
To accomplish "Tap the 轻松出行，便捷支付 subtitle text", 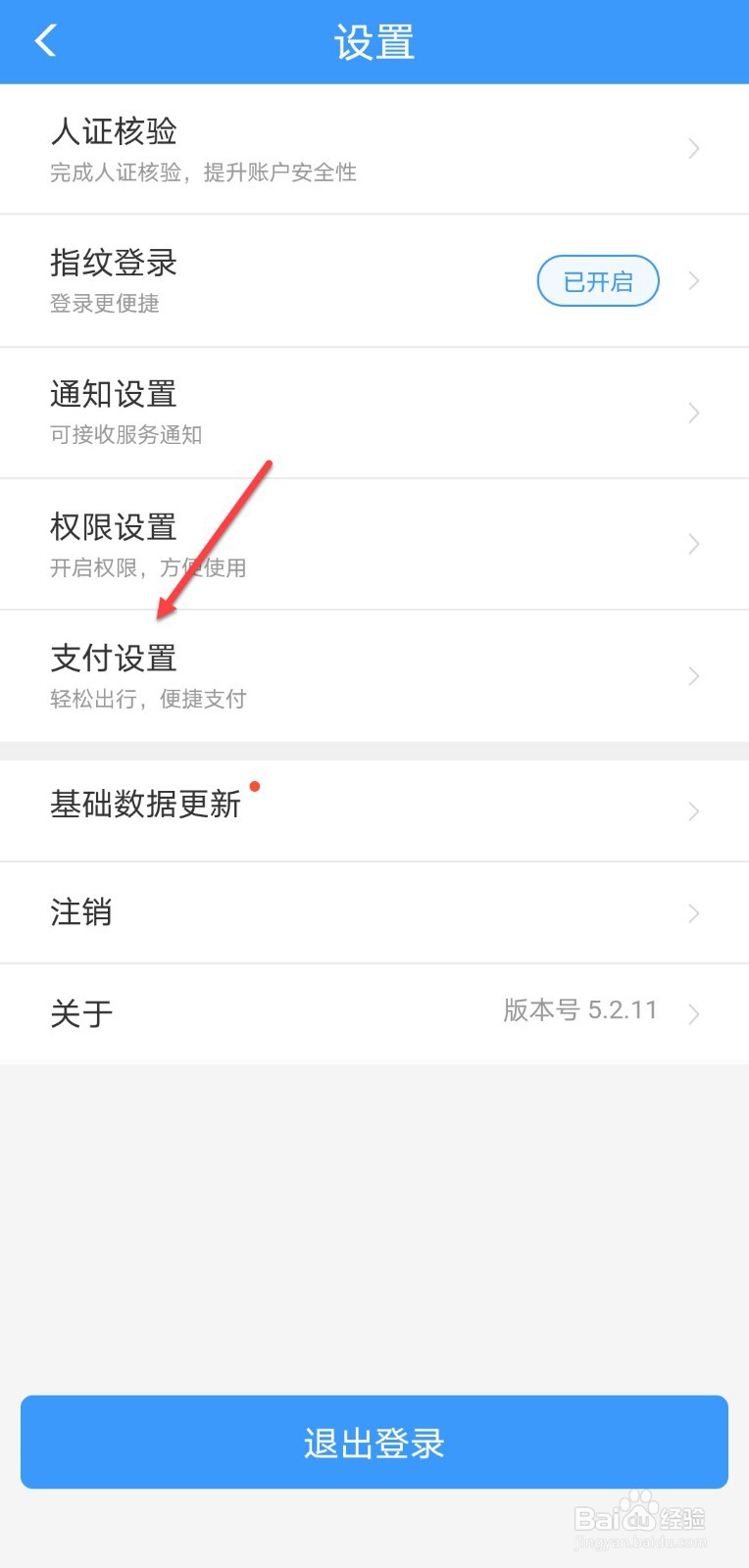I will point(149,699).
